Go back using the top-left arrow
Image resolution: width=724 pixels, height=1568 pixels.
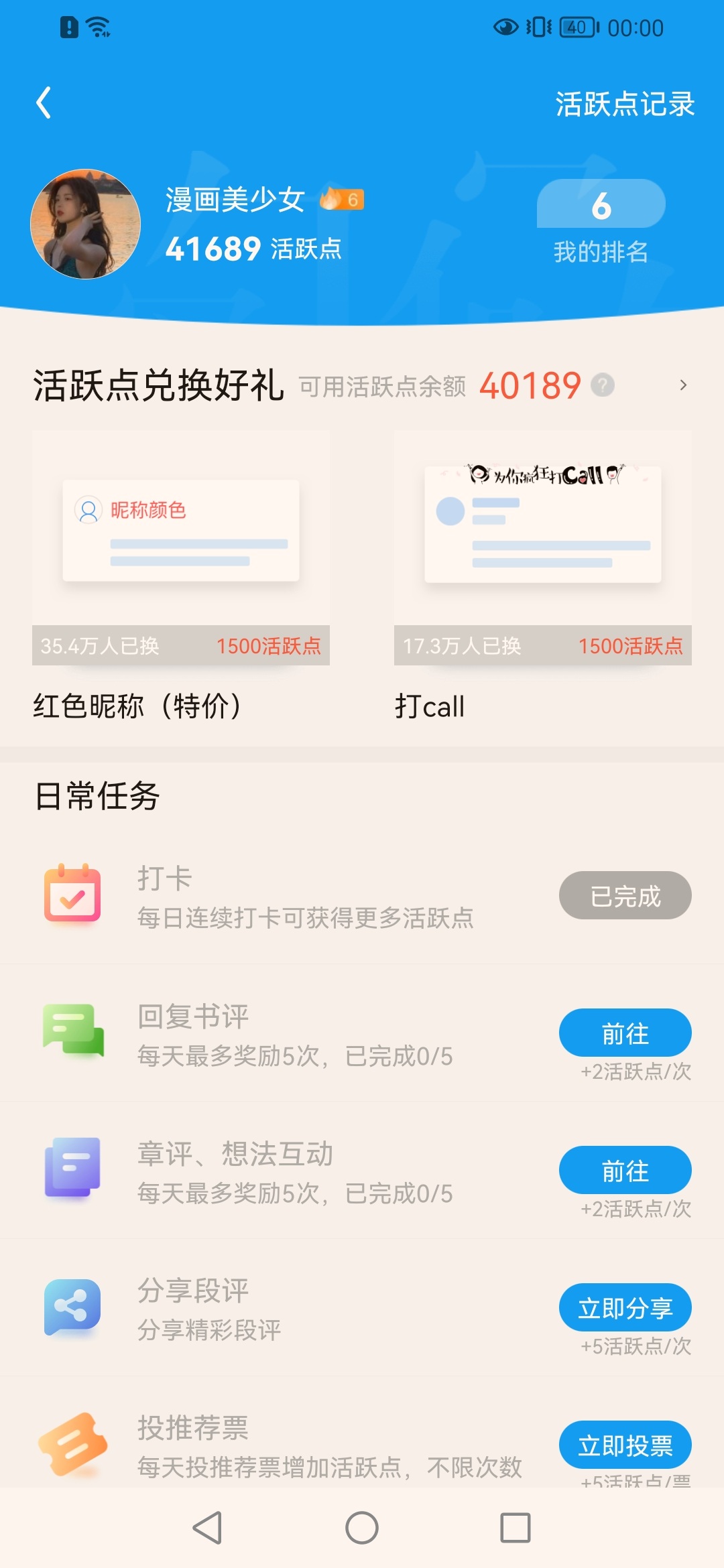pyautogui.click(x=44, y=103)
